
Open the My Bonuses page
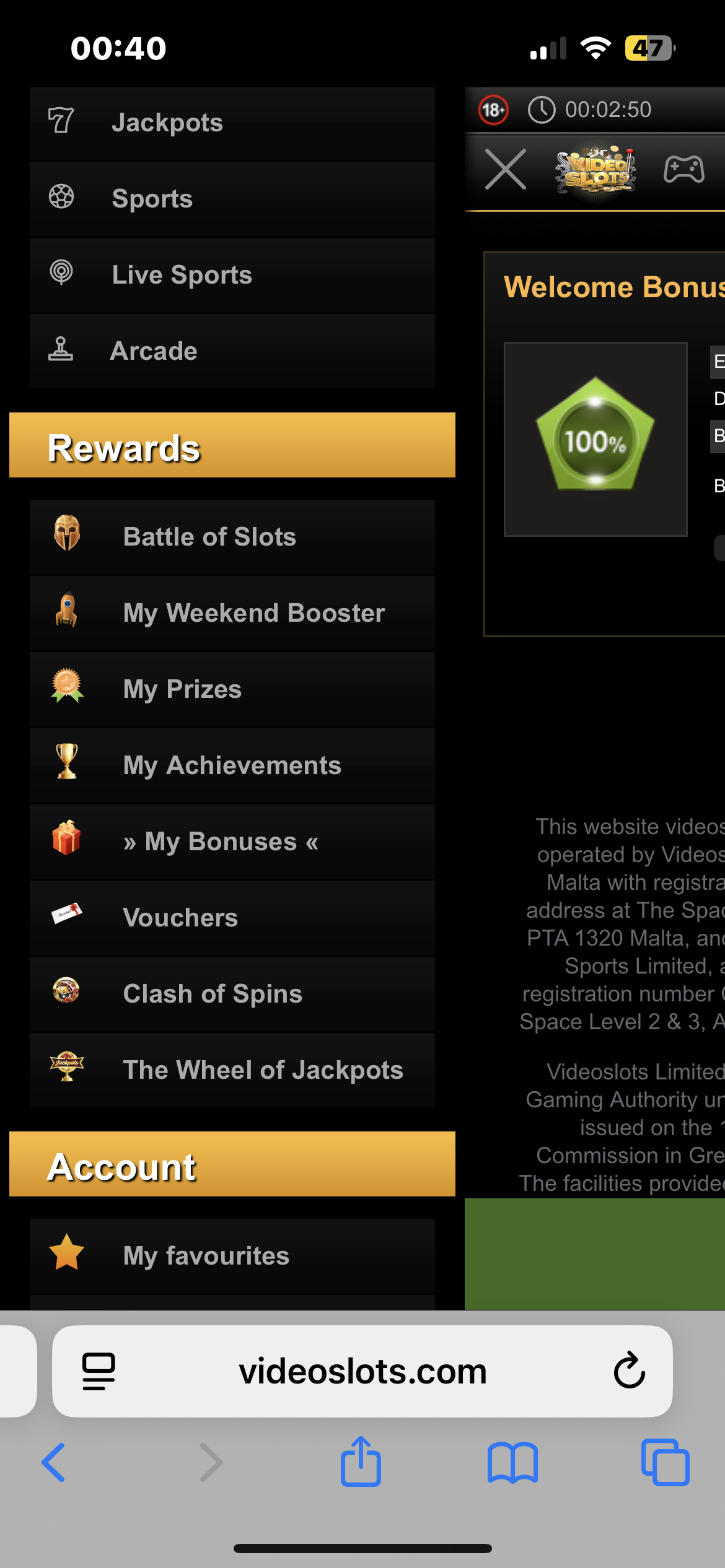tap(232, 842)
